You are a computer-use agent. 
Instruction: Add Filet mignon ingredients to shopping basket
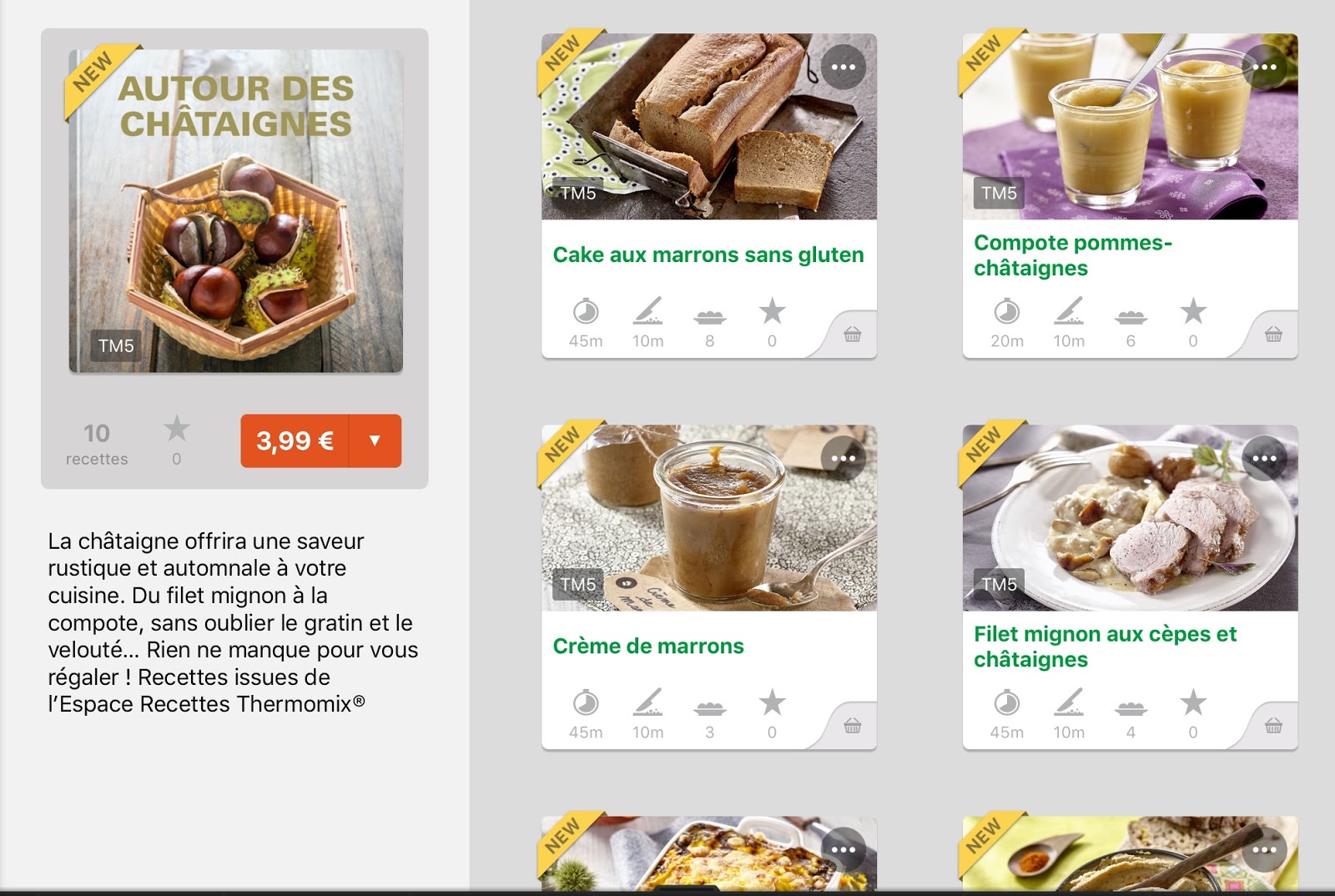pyautogui.click(x=1273, y=726)
